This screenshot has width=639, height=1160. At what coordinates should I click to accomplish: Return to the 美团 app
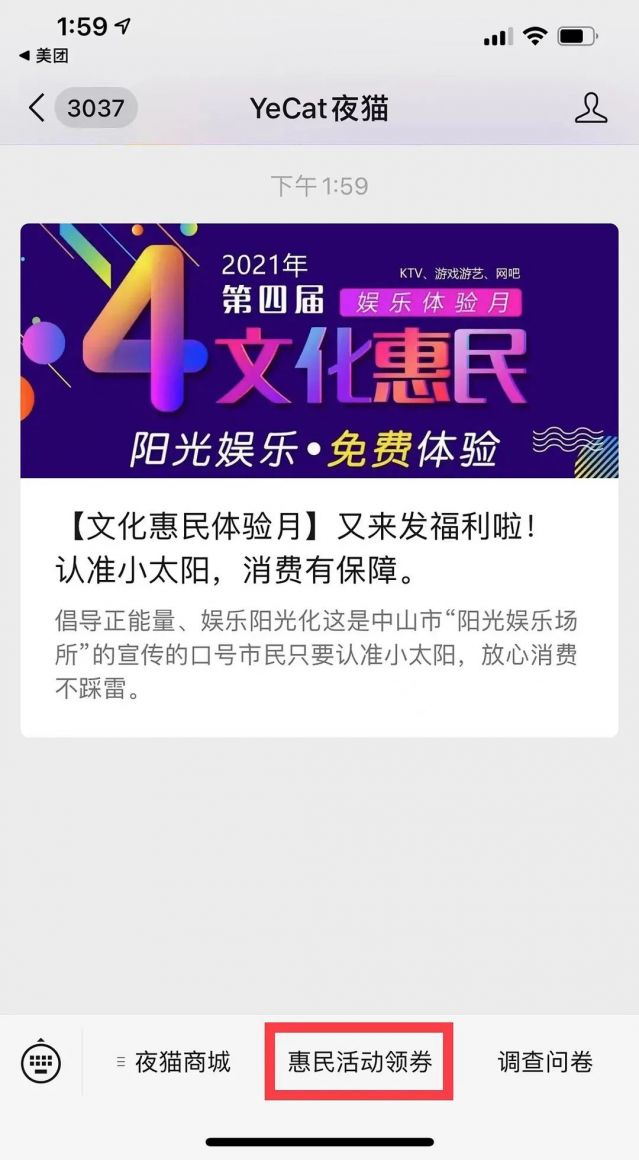click(x=44, y=56)
